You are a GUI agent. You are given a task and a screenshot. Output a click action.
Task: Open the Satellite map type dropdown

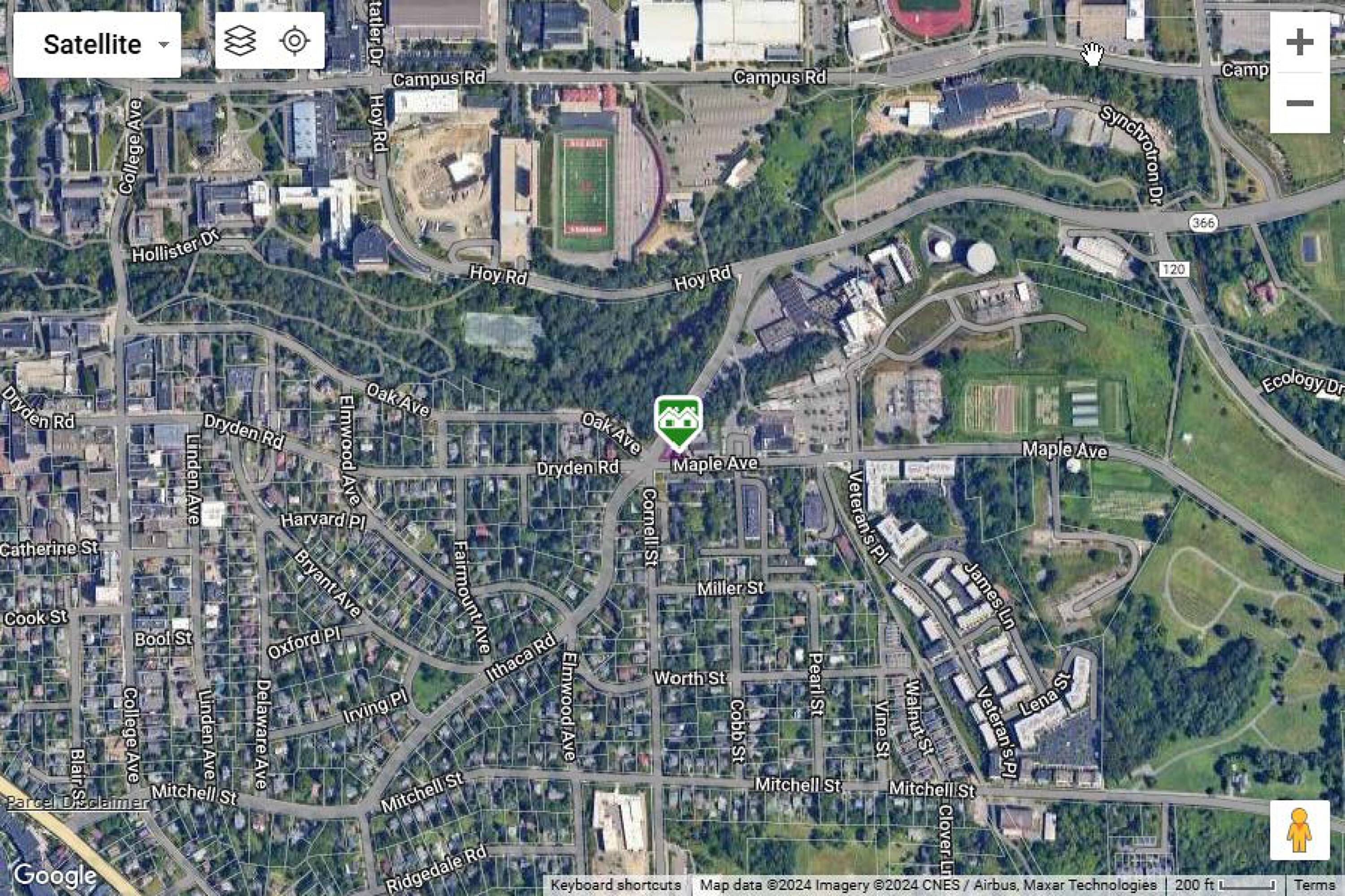pyautogui.click(x=97, y=44)
